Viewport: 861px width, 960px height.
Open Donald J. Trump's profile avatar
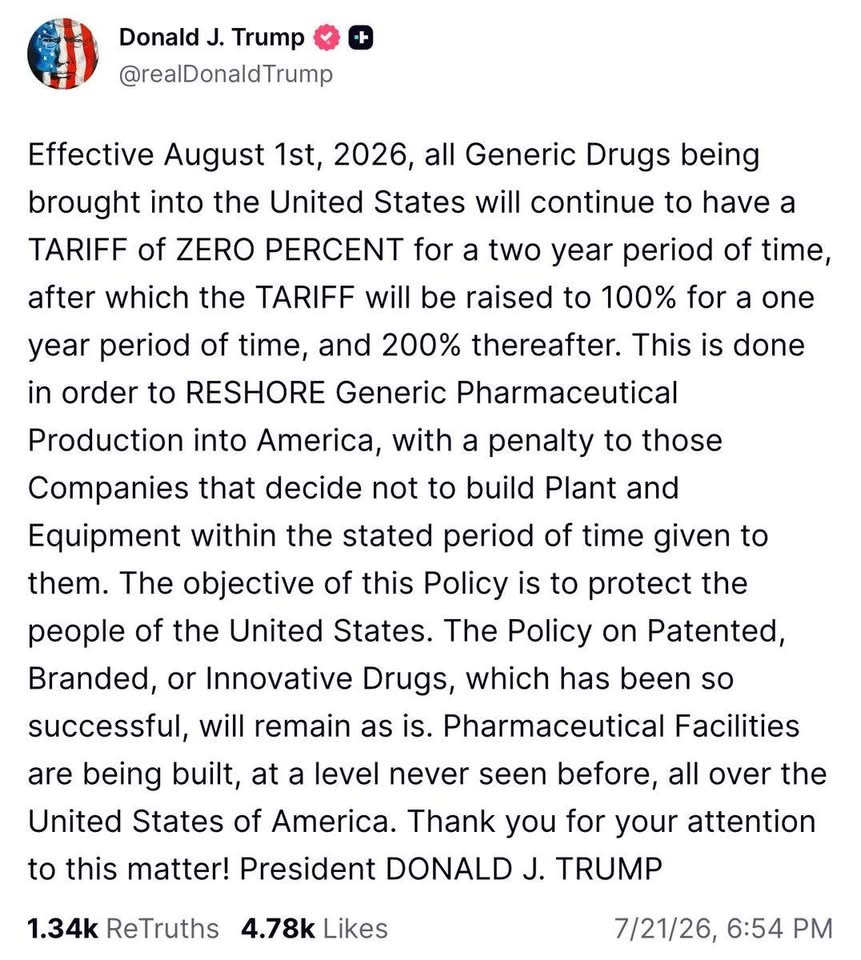63,54
